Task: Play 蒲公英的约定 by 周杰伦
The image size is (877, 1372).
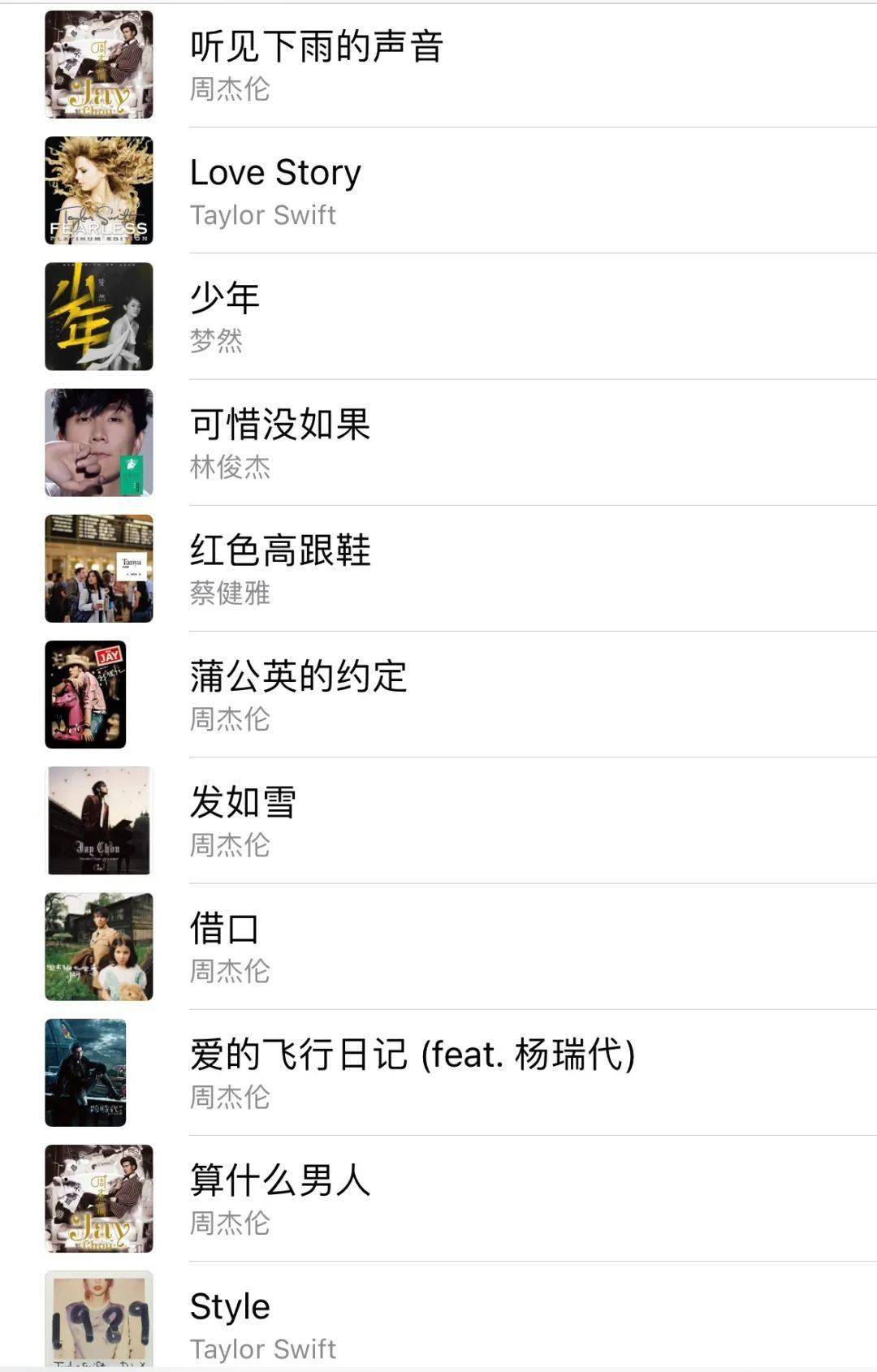Action: click(x=298, y=695)
